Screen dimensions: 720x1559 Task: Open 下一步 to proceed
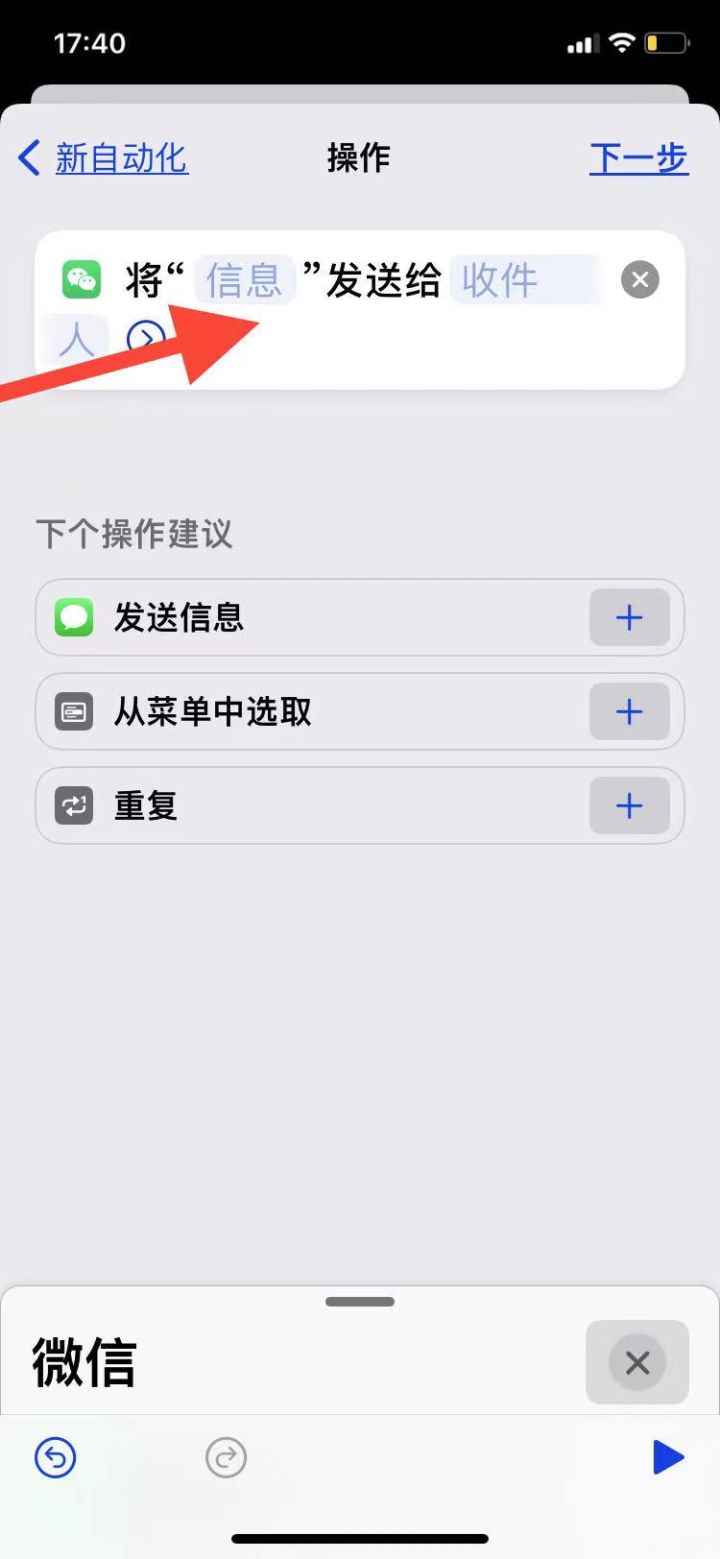pos(639,157)
